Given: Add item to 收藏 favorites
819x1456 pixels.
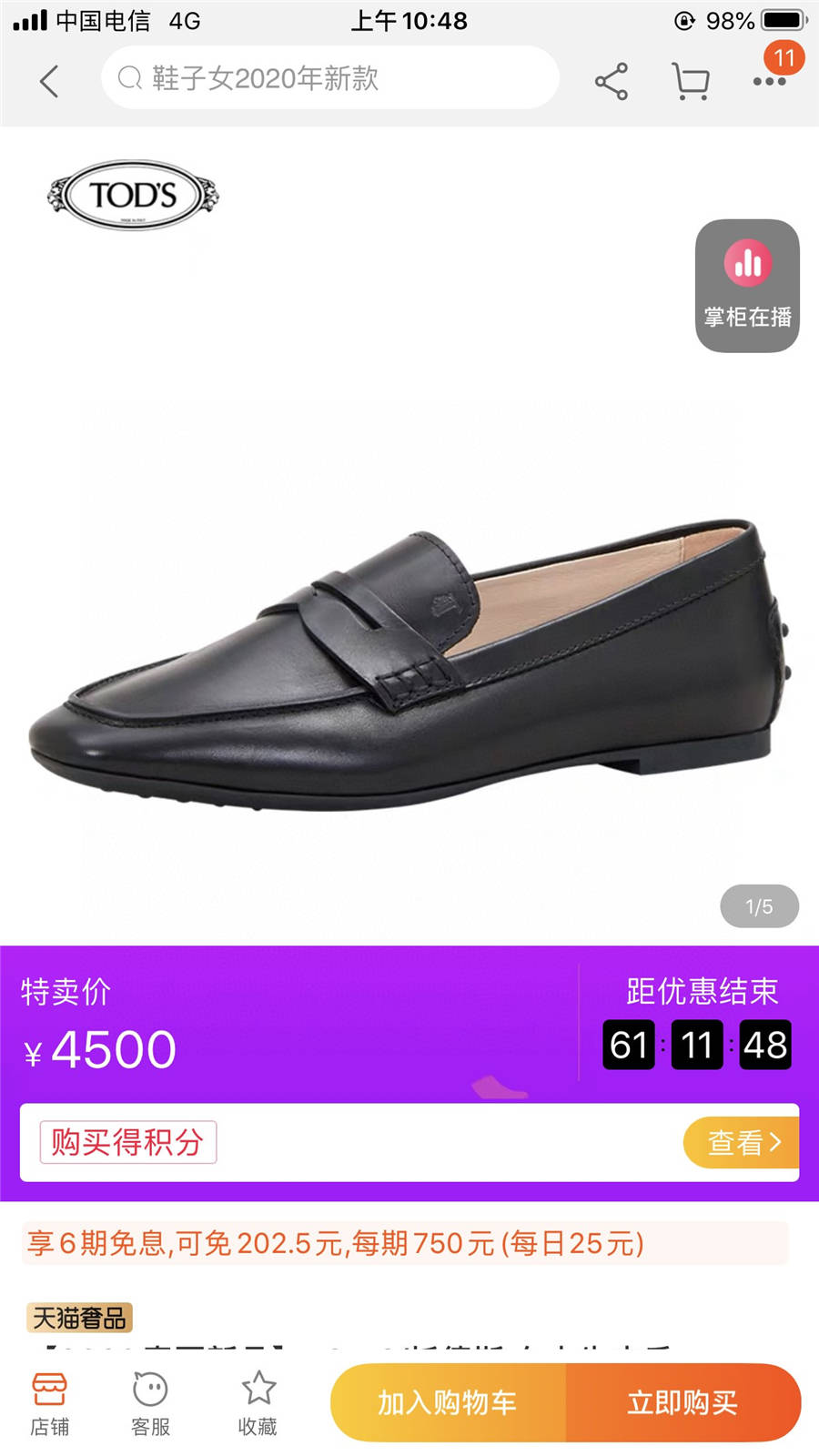Looking at the screenshot, I should (x=258, y=1403).
